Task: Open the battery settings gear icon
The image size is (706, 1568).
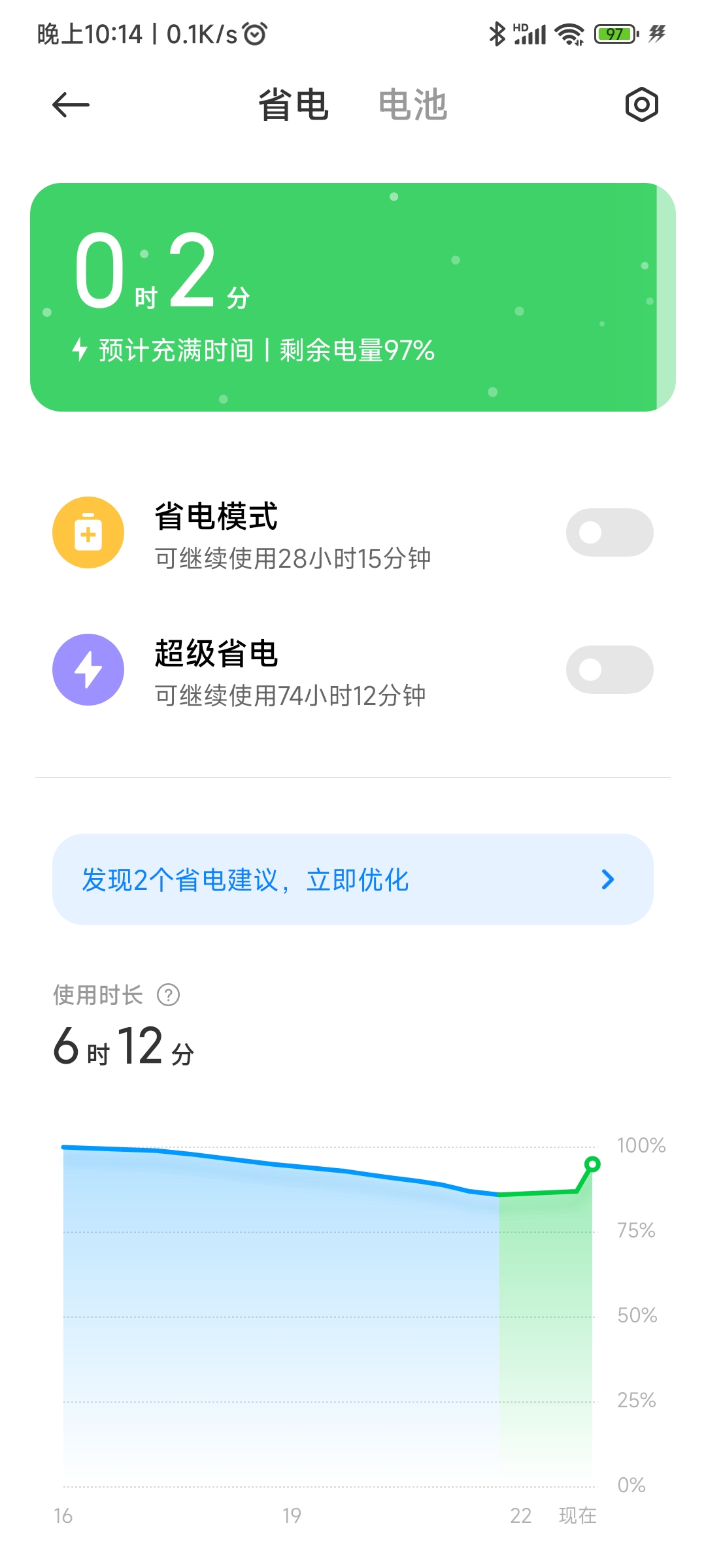Action: pyautogui.click(x=641, y=105)
